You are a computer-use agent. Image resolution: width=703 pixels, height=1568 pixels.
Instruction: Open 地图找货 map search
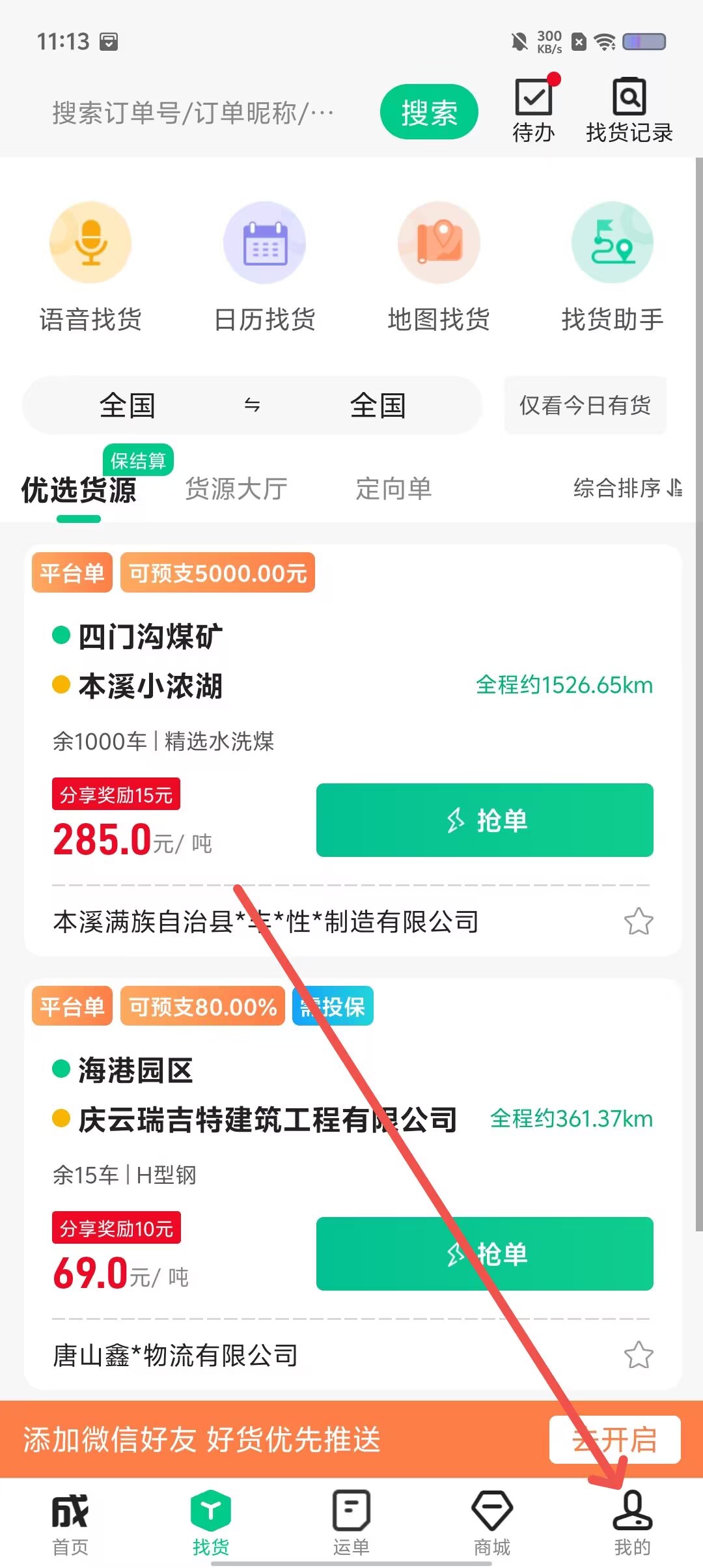point(438,268)
